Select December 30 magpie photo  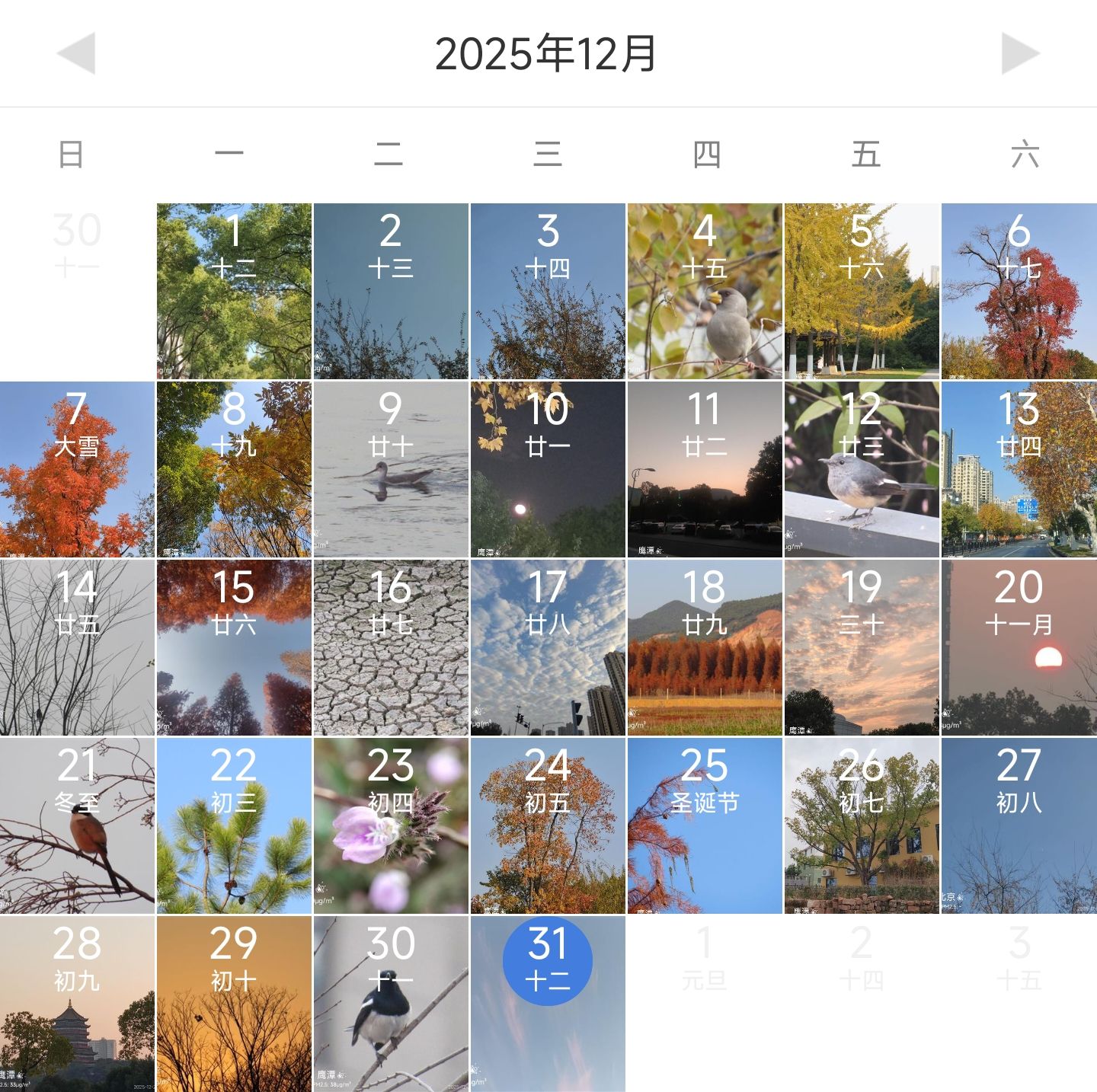(x=391, y=1004)
